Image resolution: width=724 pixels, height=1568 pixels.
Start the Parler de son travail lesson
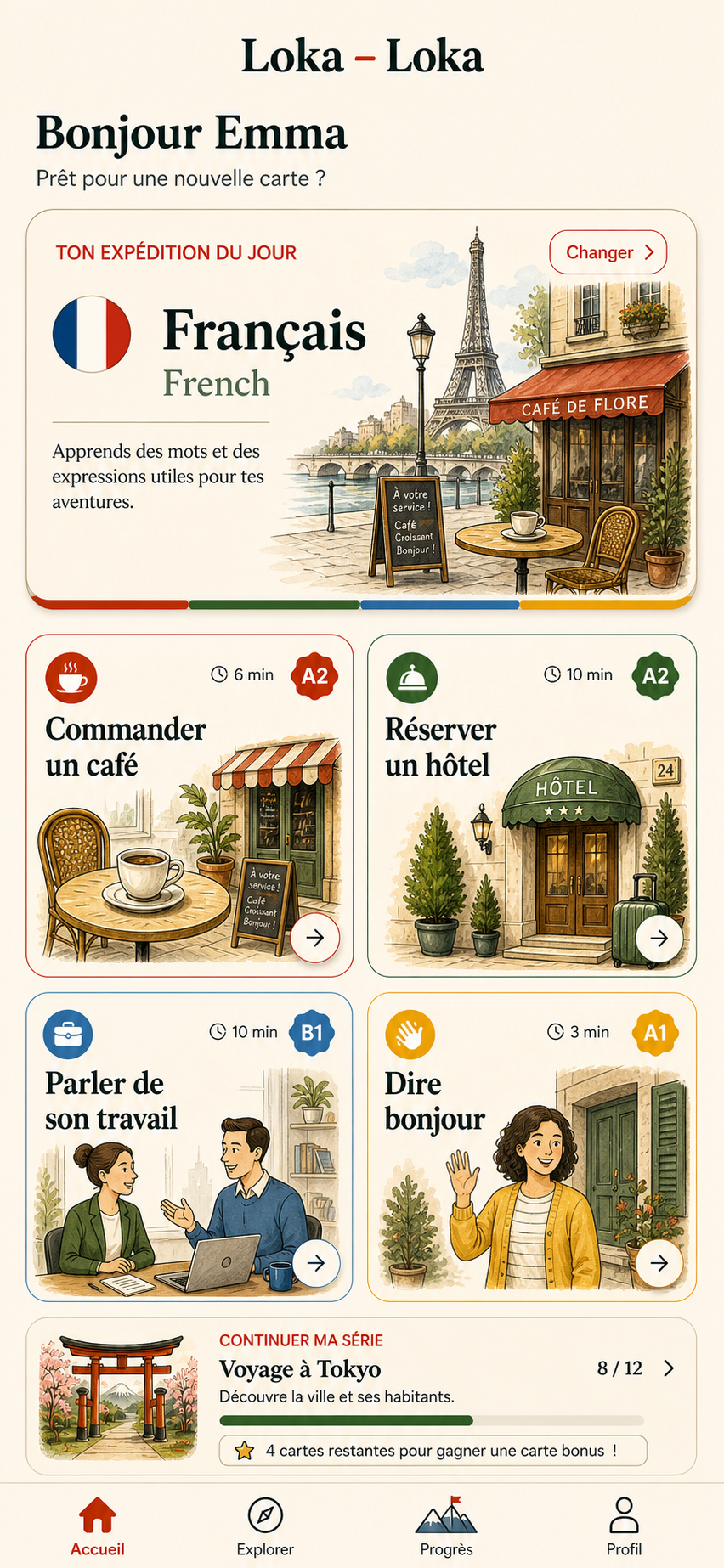tap(189, 1147)
